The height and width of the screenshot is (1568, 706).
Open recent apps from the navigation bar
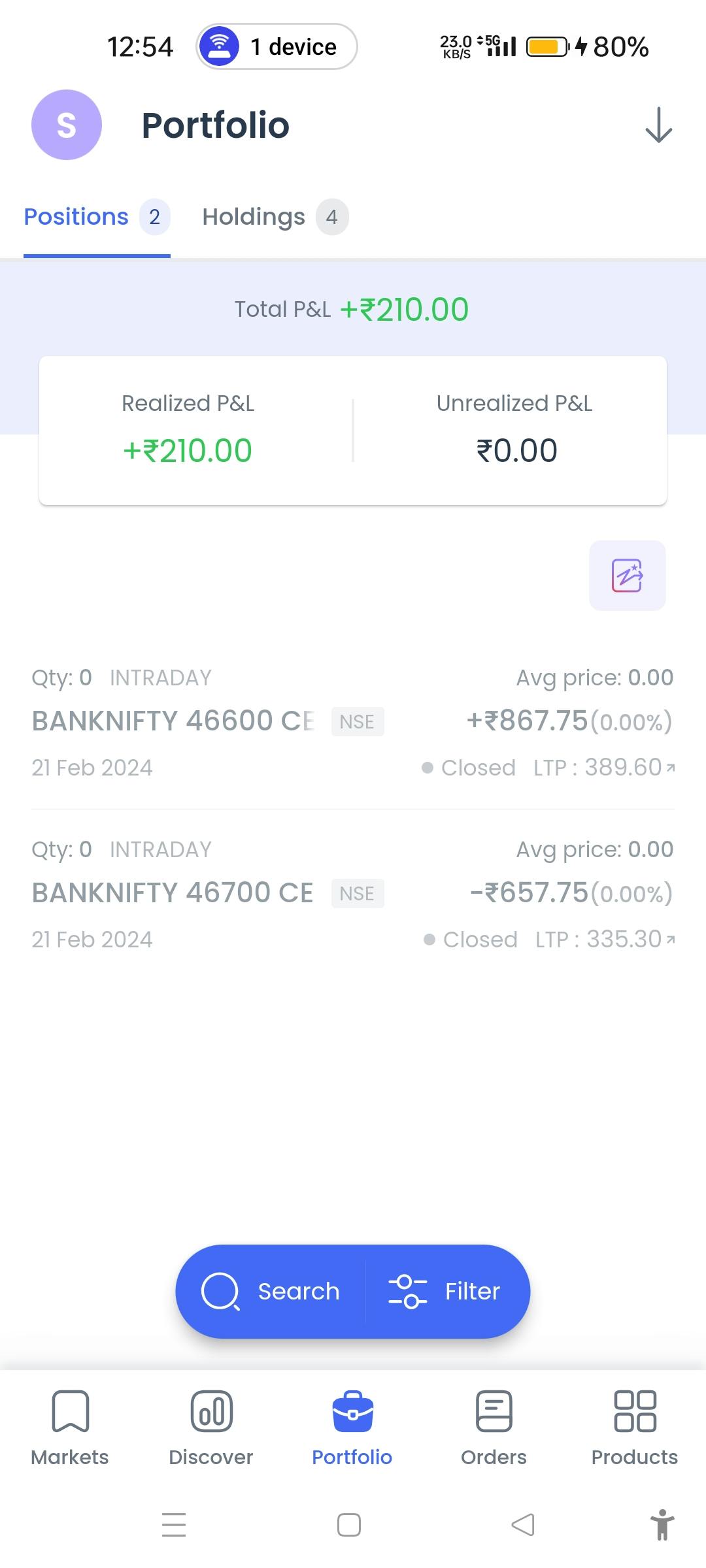(x=174, y=1525)
